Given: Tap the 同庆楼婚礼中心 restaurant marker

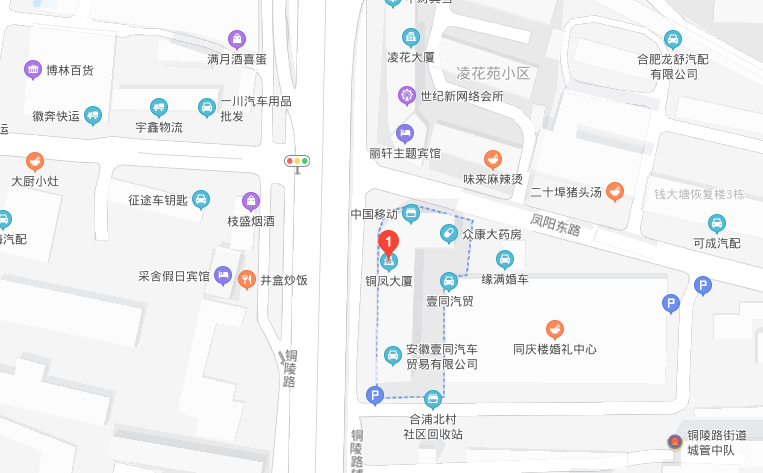Looking at the screenshot, I should tap(554, 328).
